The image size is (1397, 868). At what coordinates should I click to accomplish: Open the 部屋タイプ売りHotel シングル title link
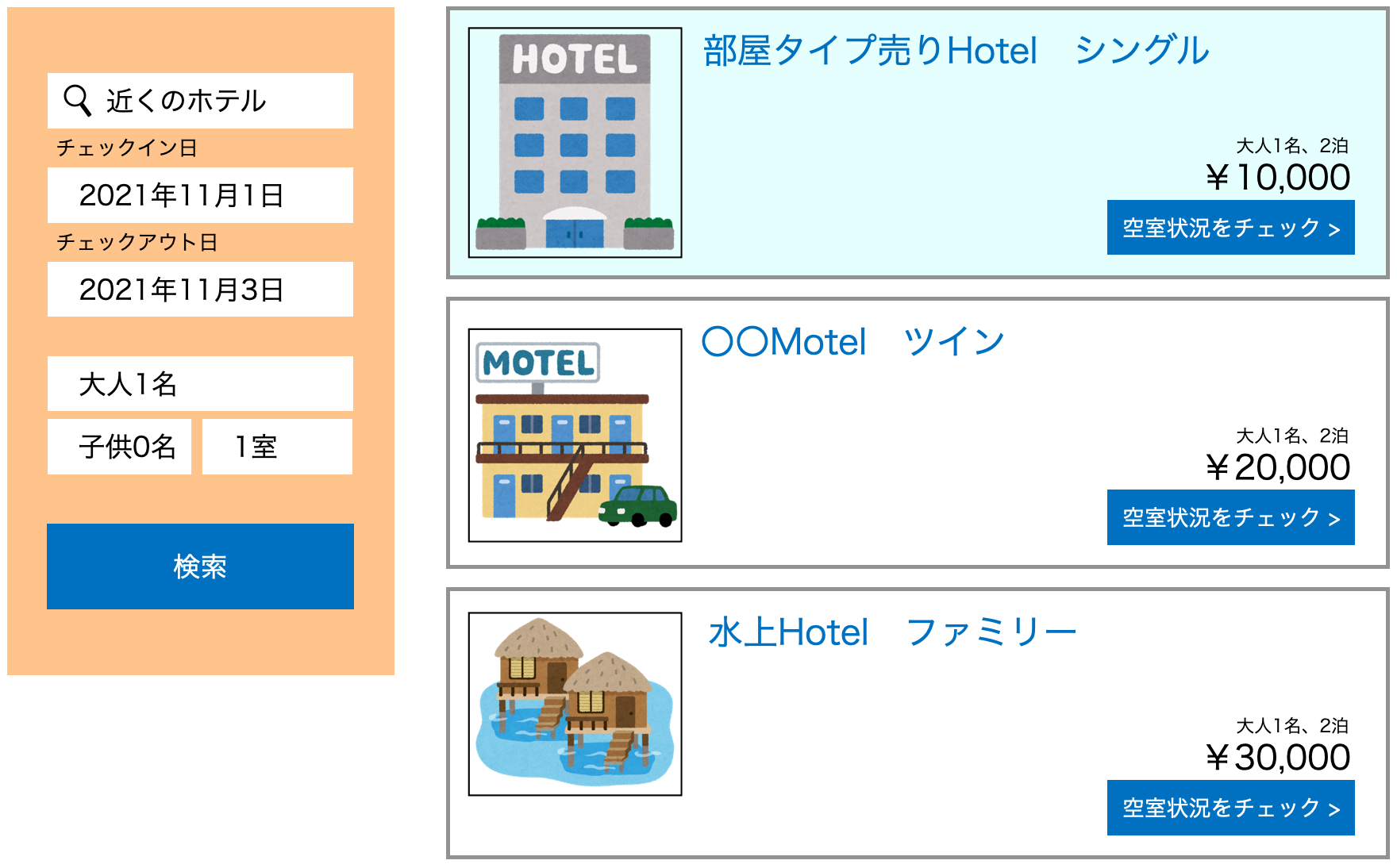pos(956,51)
